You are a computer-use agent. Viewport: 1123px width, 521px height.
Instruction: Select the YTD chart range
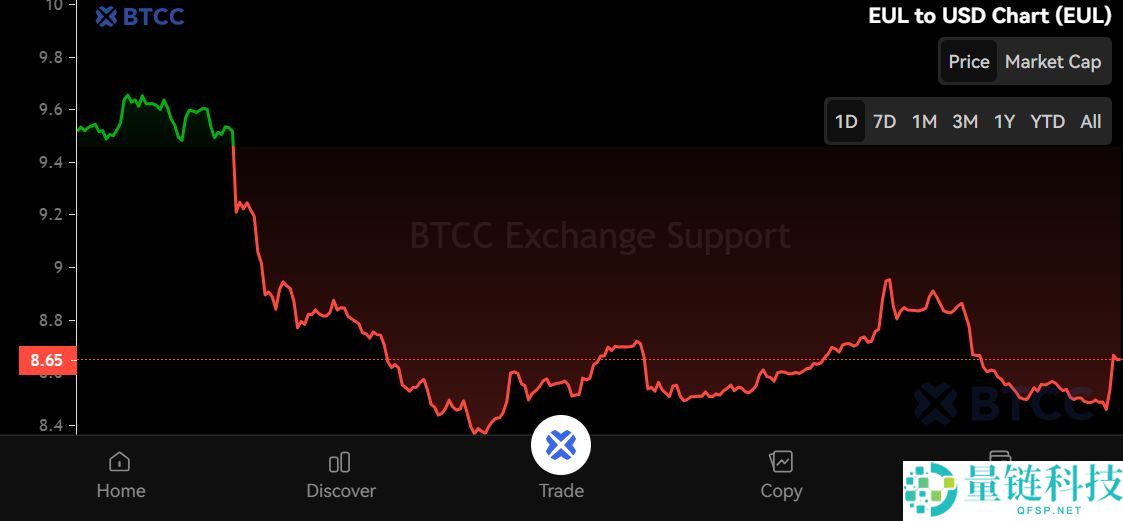click(1047, 121)
